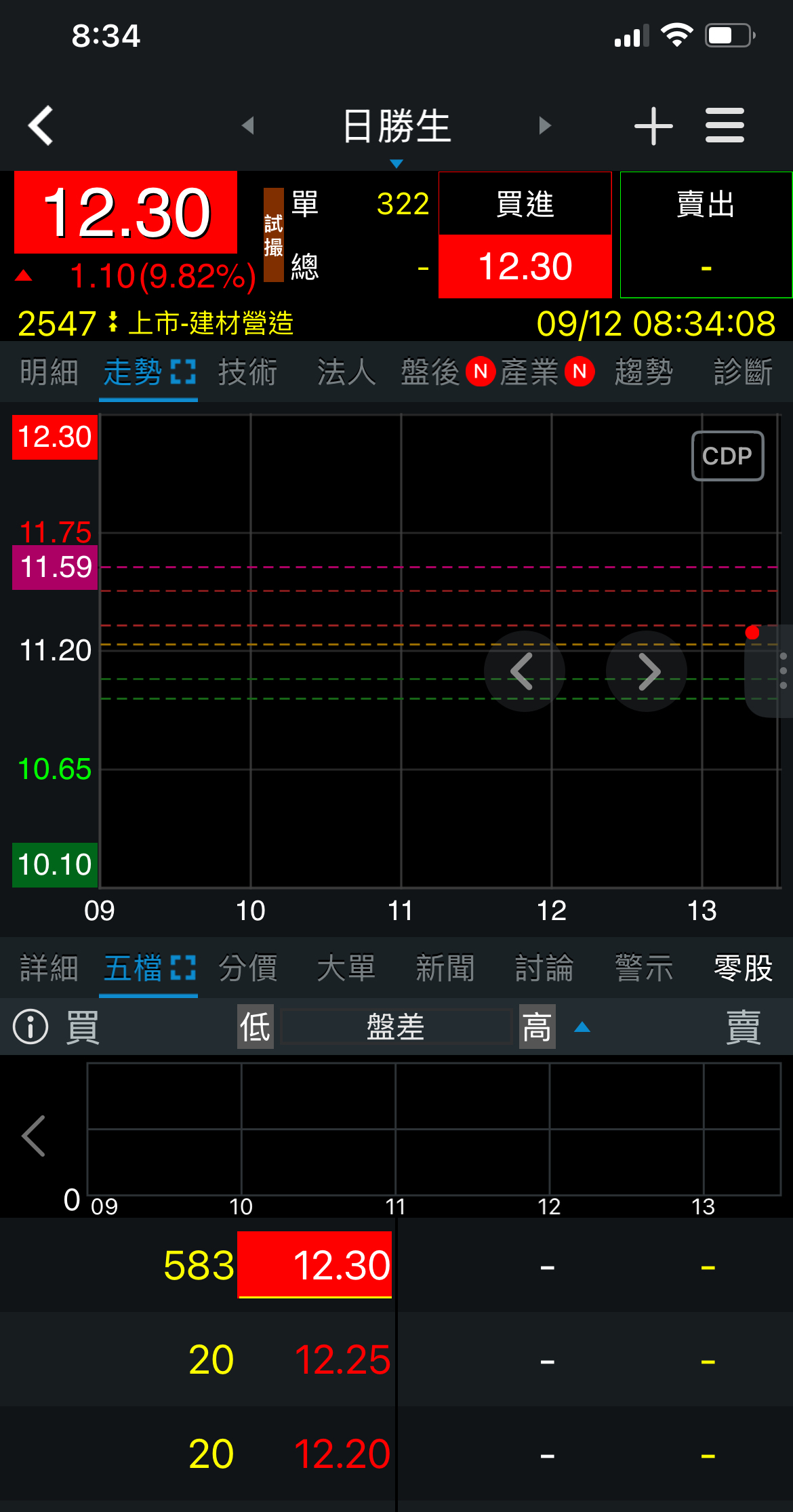Screen dimensions: 793x1512
Task: Go back using the top-left arrow
Action: [x=41, y=125]
